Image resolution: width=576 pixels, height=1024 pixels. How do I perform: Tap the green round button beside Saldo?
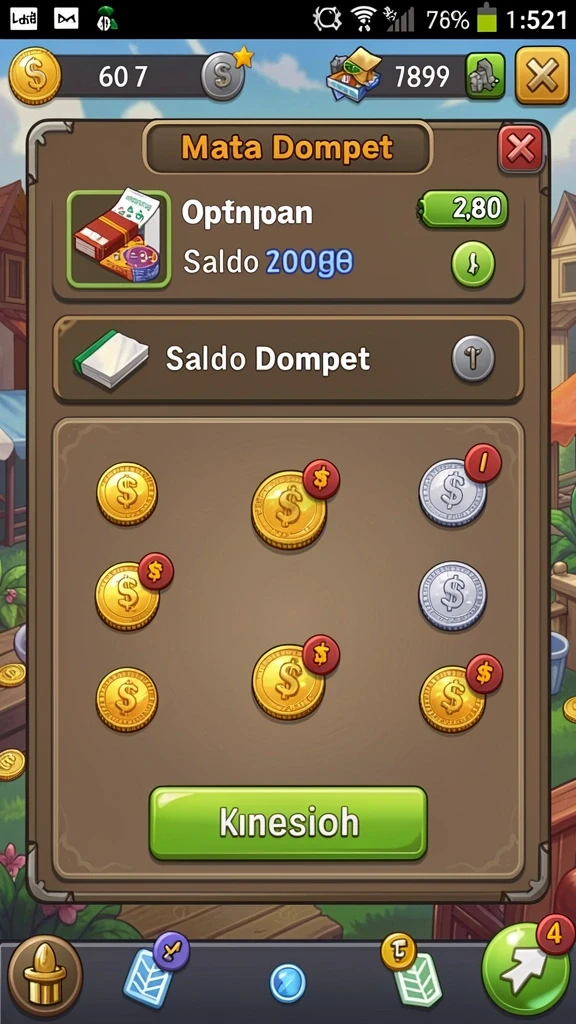tap(473, 264)
